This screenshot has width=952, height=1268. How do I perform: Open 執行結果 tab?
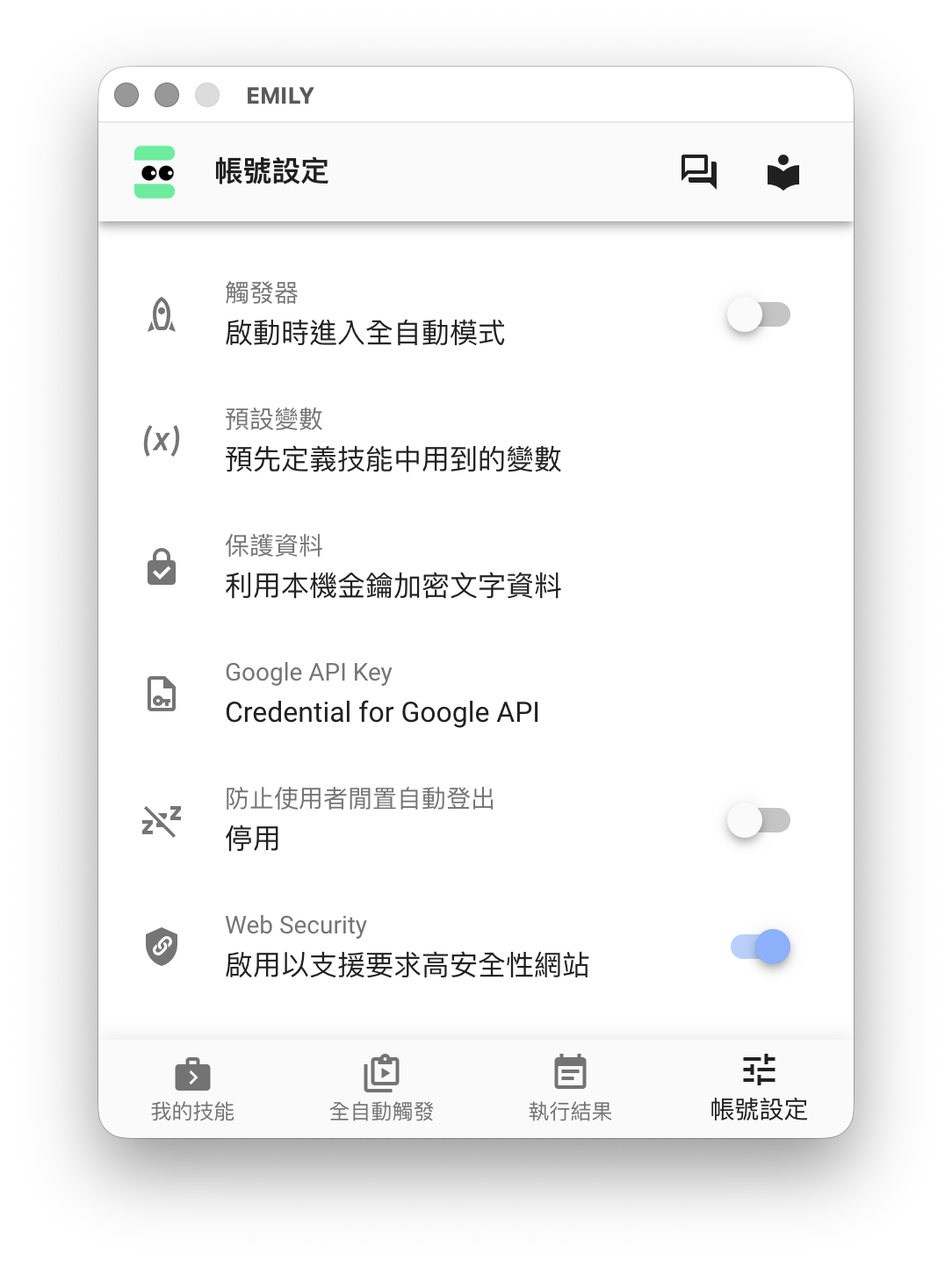tap(570, 1089)
